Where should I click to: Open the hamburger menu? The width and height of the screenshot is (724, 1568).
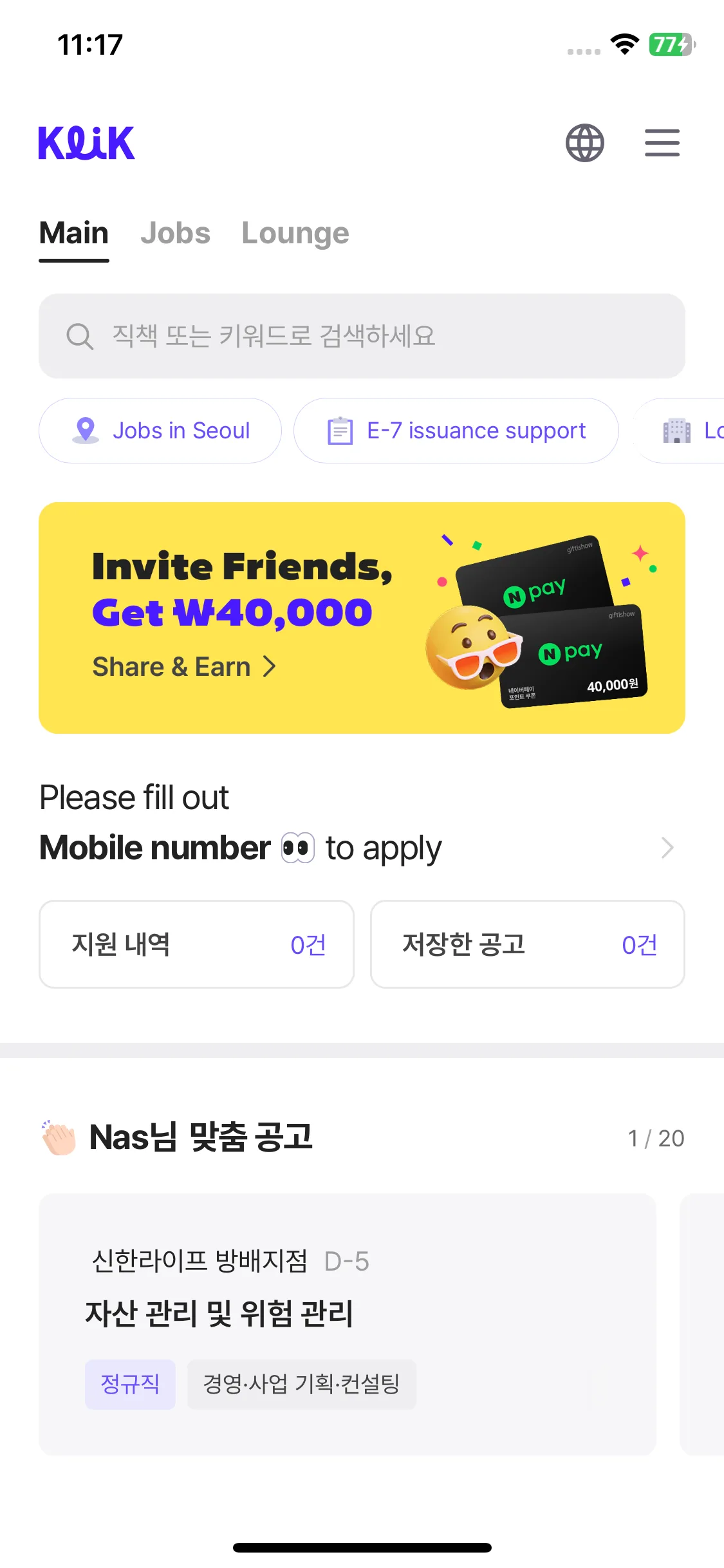(662, 143)
